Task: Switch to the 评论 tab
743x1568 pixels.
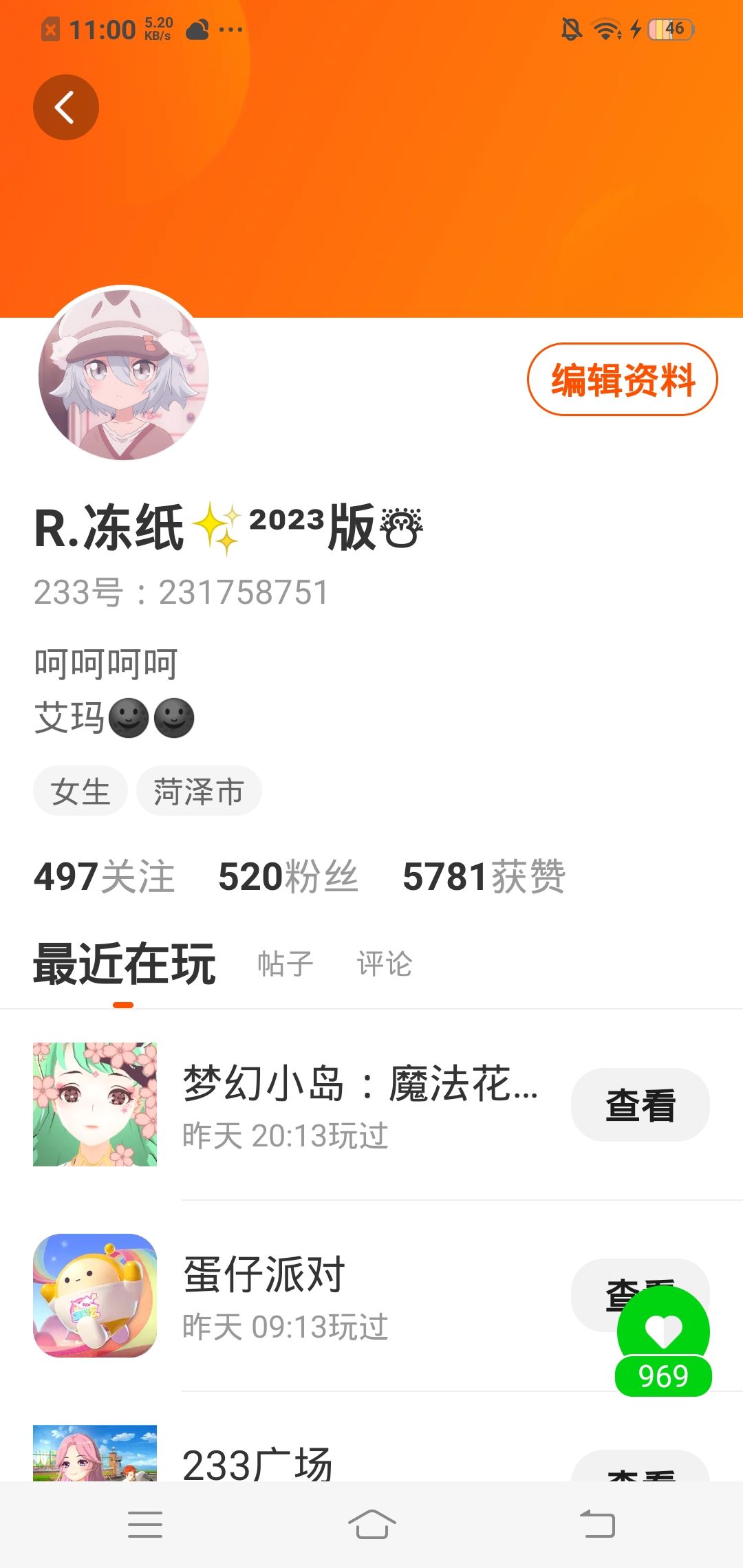Action: [x=385, y=963]
